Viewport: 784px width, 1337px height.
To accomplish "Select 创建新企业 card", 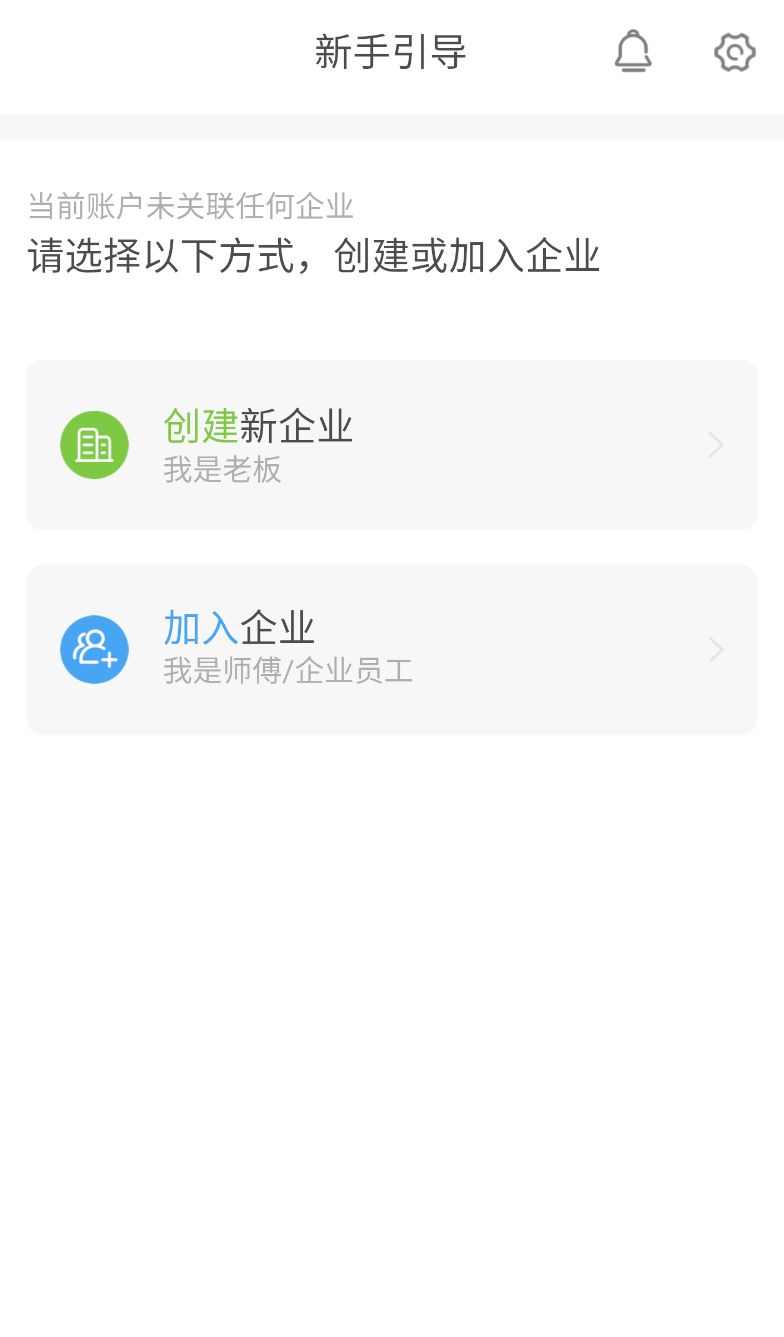I will pyautogui.click(x=391, y=445).
